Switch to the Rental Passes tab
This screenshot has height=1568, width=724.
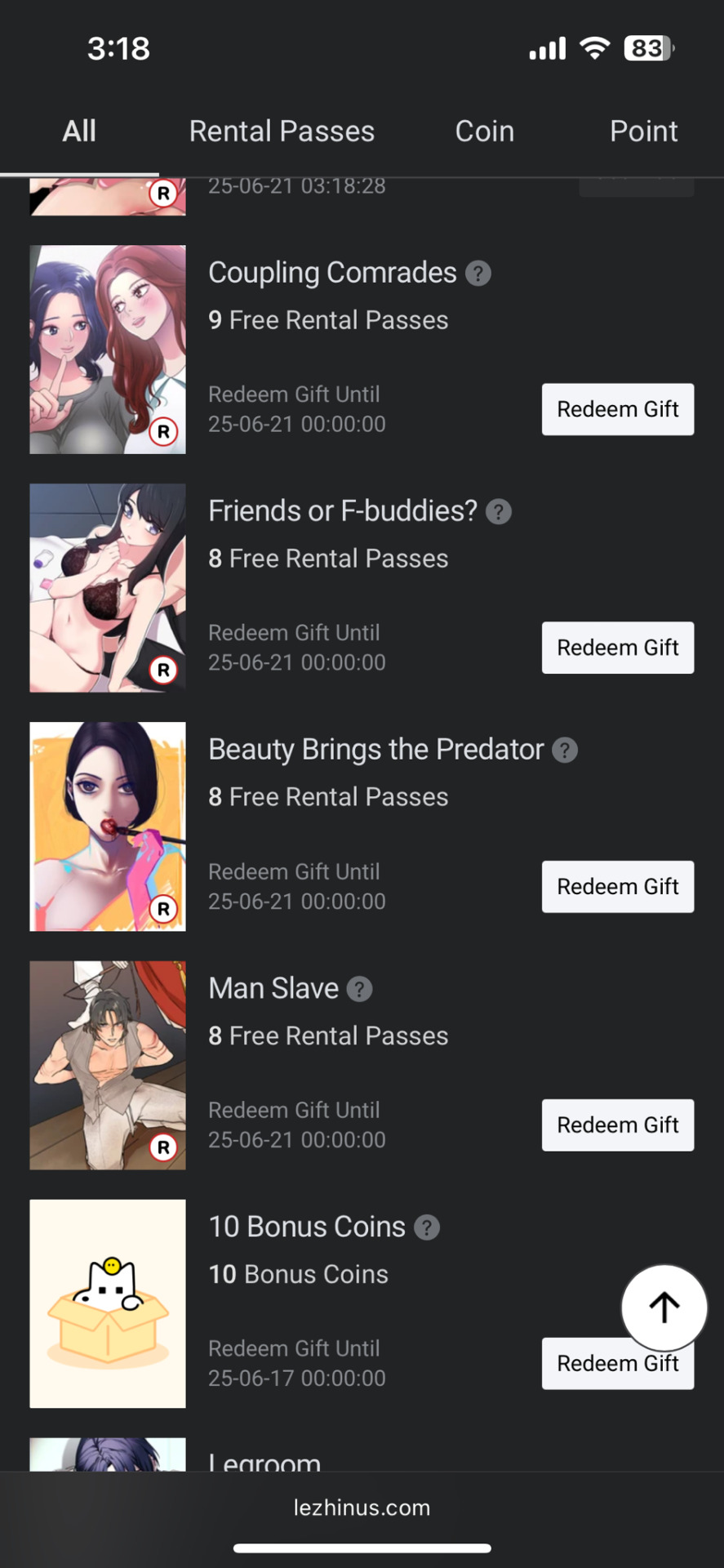(x=282, y=131)
